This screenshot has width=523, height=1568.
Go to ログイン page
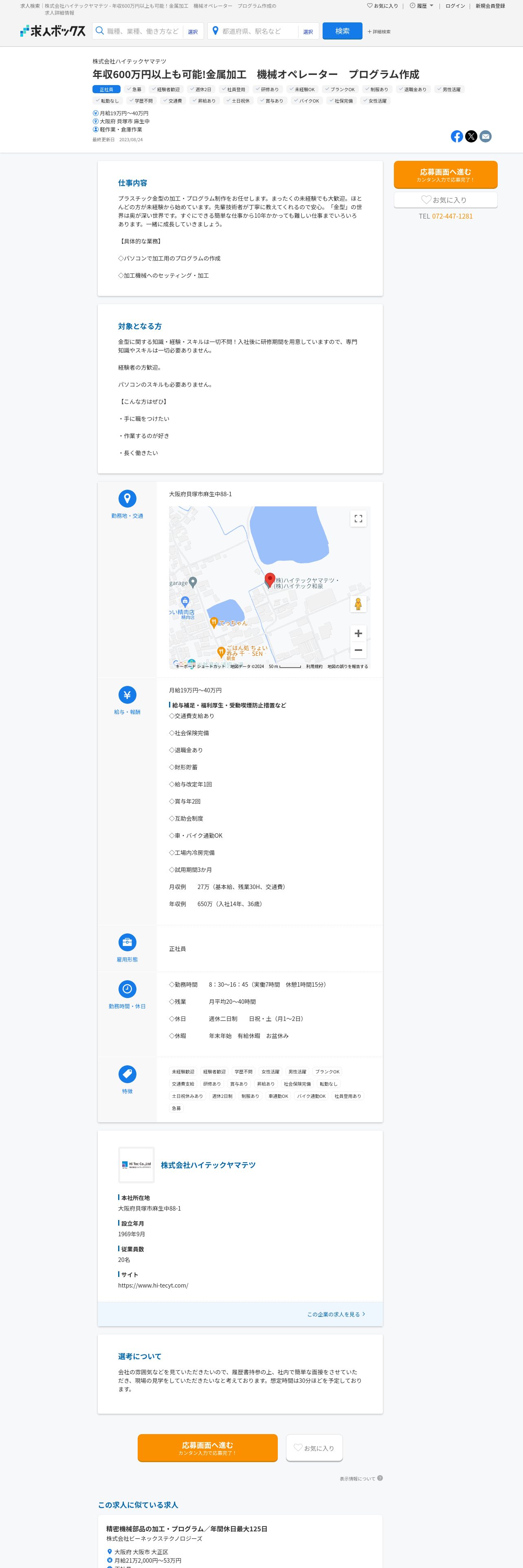[455, 6]
